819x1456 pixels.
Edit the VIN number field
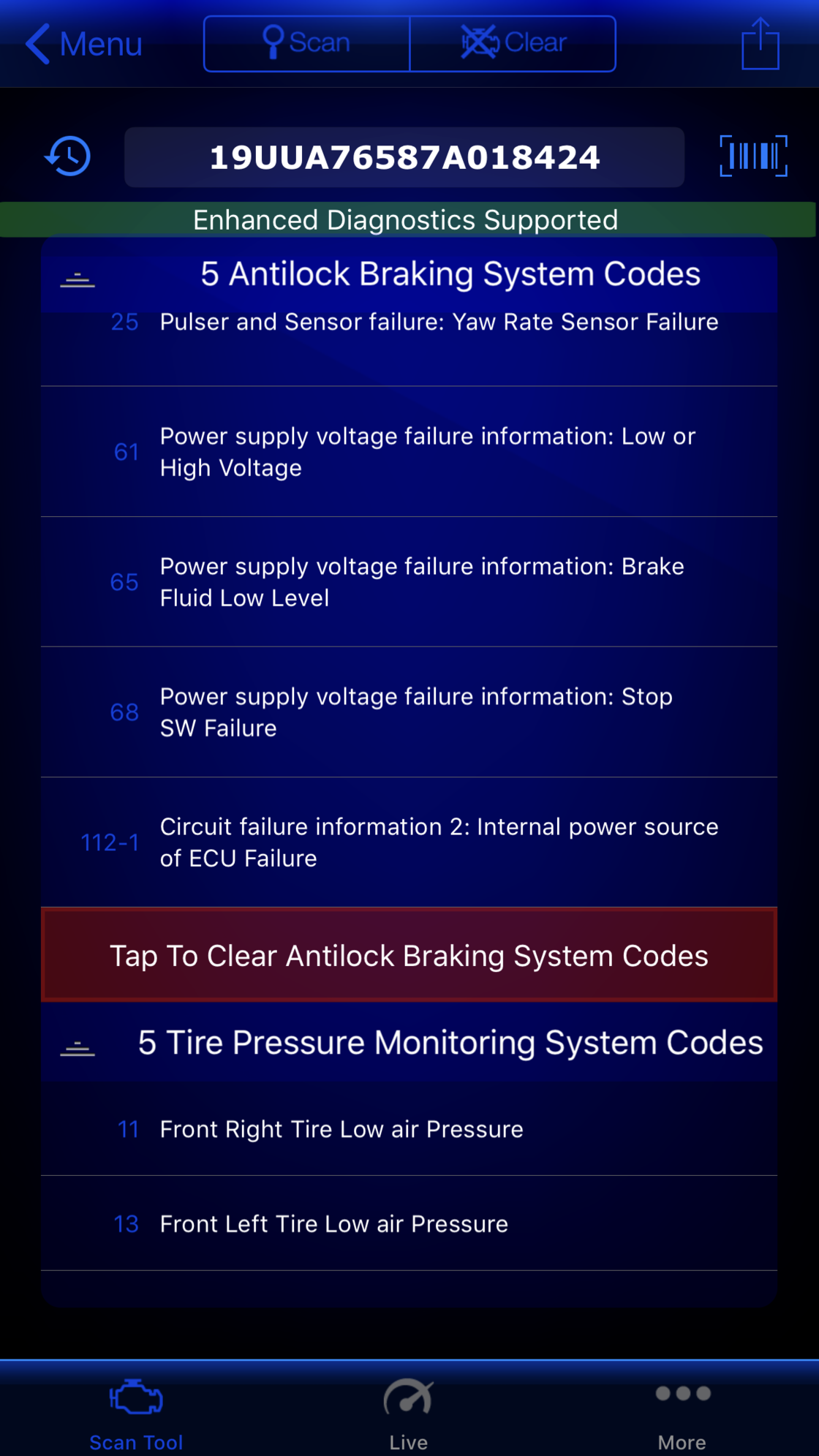click(x=404, y=157)
